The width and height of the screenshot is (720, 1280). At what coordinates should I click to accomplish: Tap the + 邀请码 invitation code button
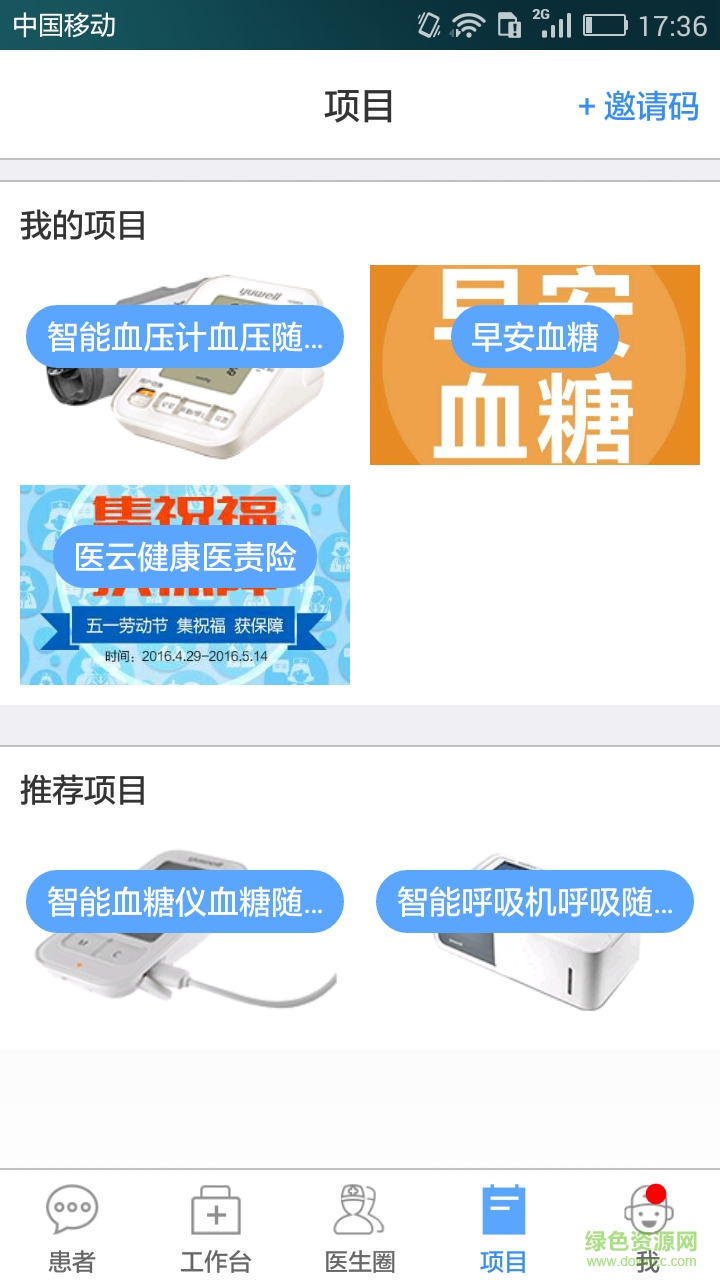638,106
